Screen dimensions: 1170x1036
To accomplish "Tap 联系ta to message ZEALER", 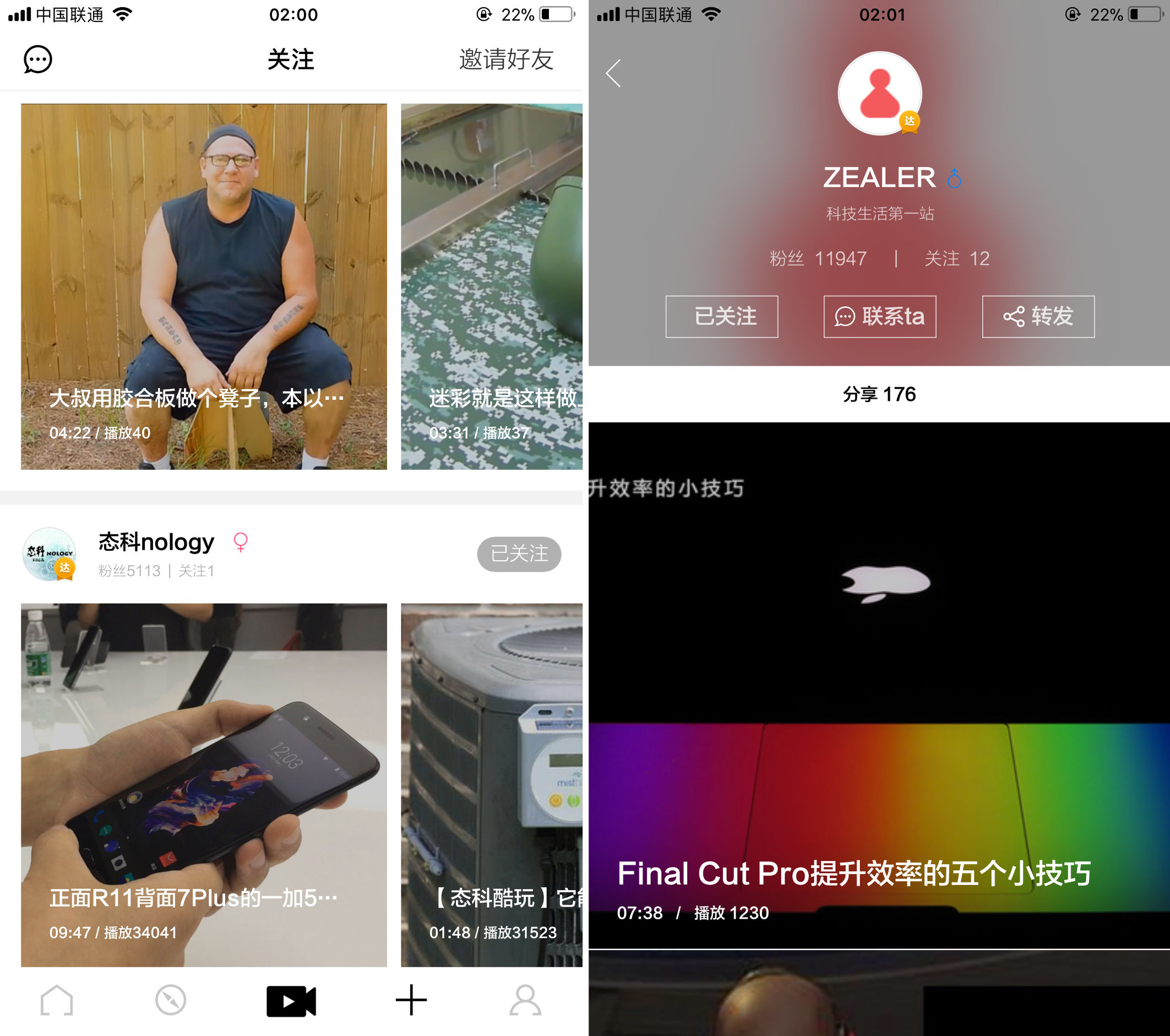I will 880,317.
